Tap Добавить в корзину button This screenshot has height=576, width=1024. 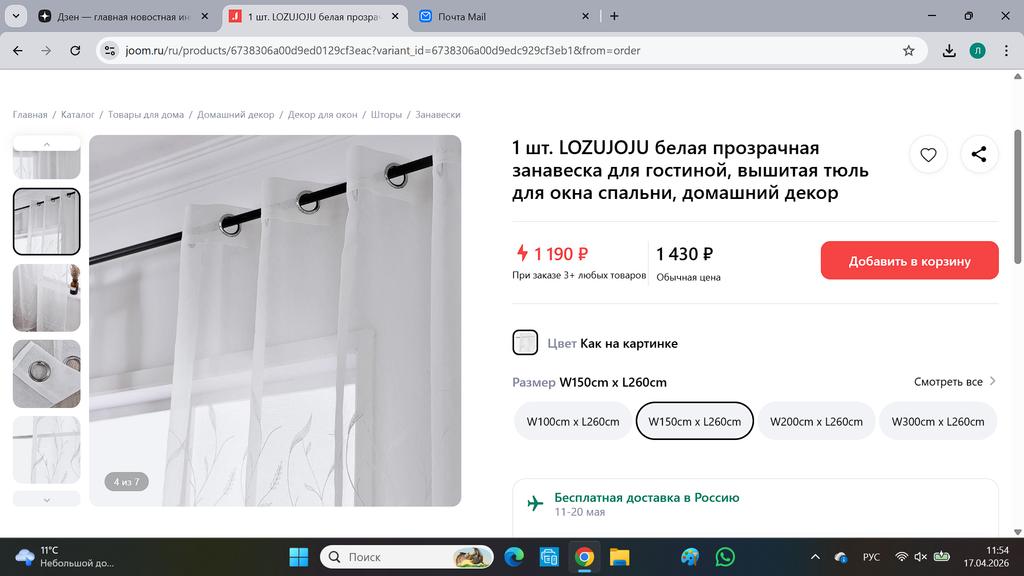pyautogui.click(x=909, y=261)
